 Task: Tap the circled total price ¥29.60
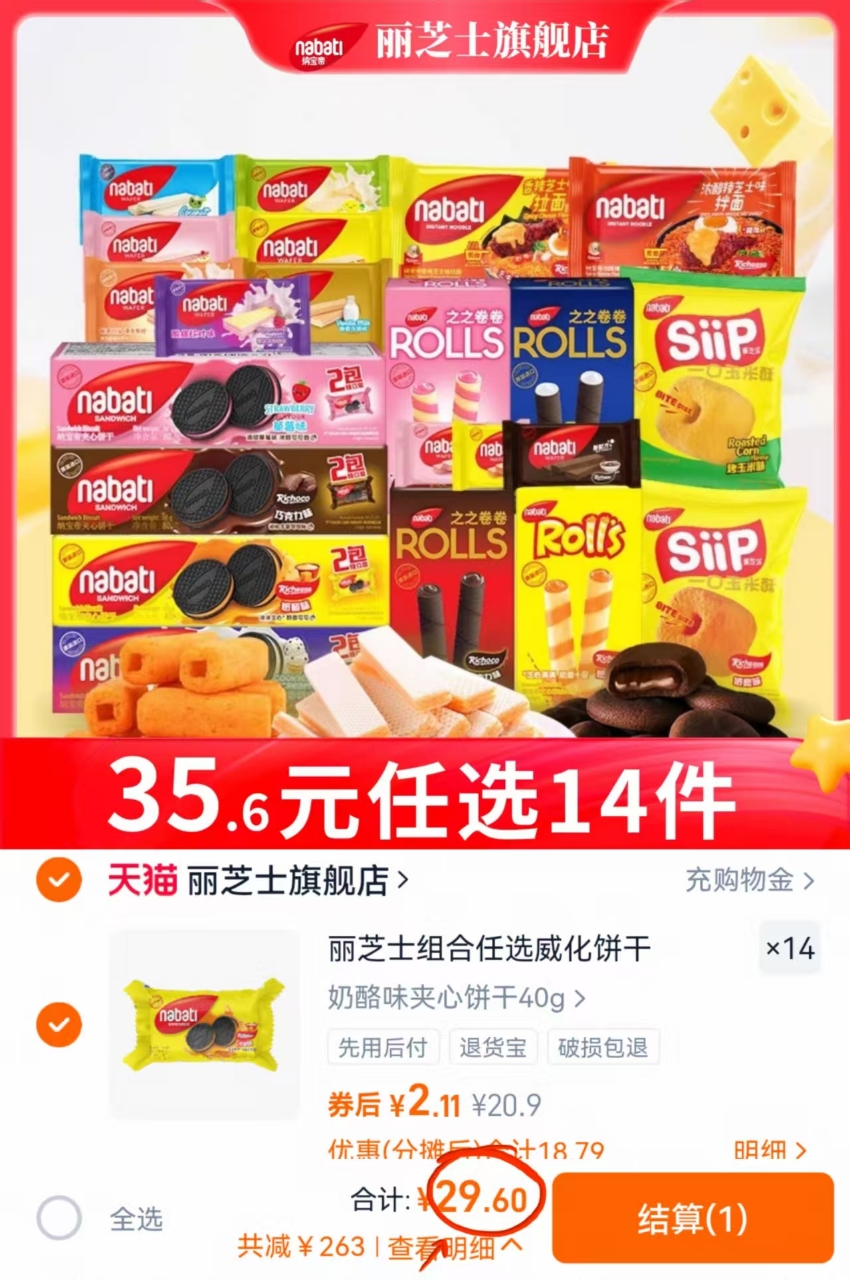pos(478,1196)
